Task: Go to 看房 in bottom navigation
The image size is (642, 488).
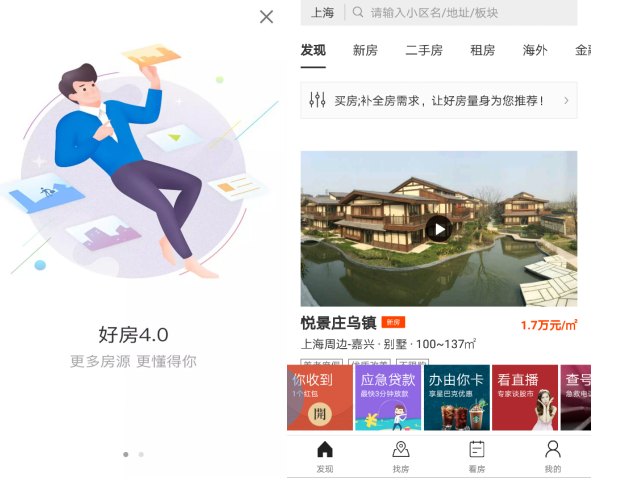Action: (477, 456)
